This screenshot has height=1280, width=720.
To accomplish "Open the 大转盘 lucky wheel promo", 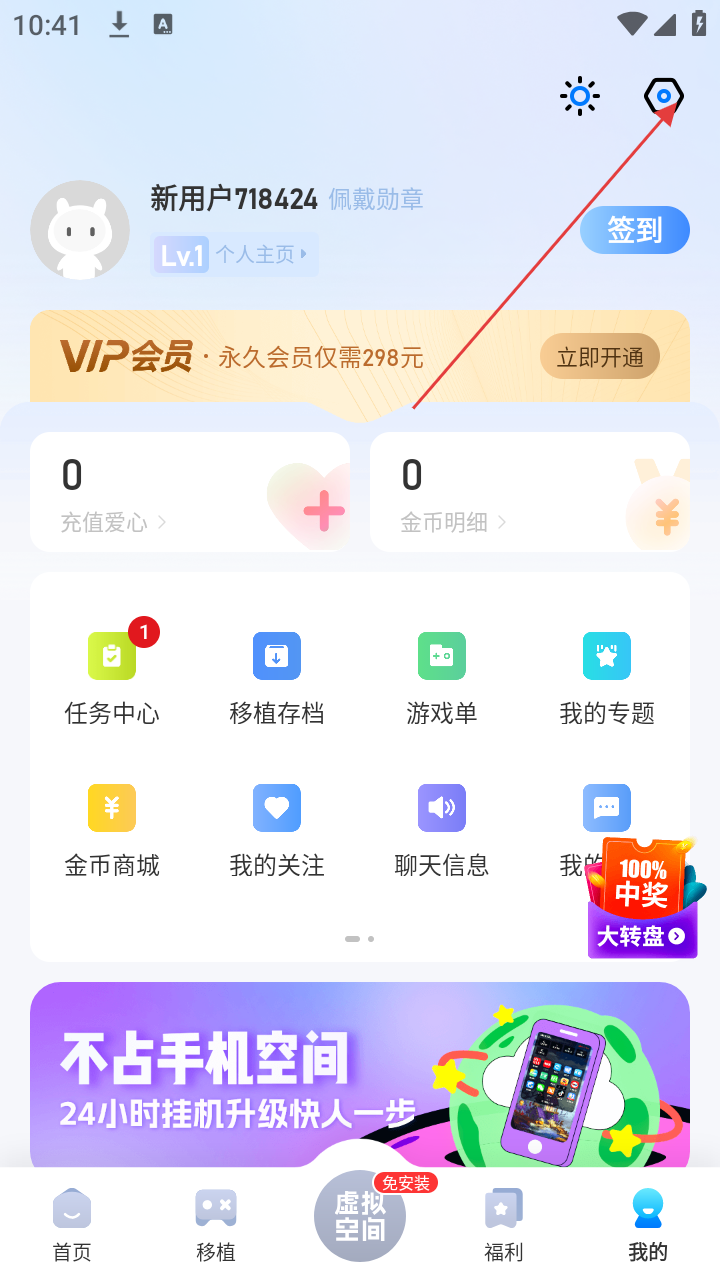I will 642,900.
